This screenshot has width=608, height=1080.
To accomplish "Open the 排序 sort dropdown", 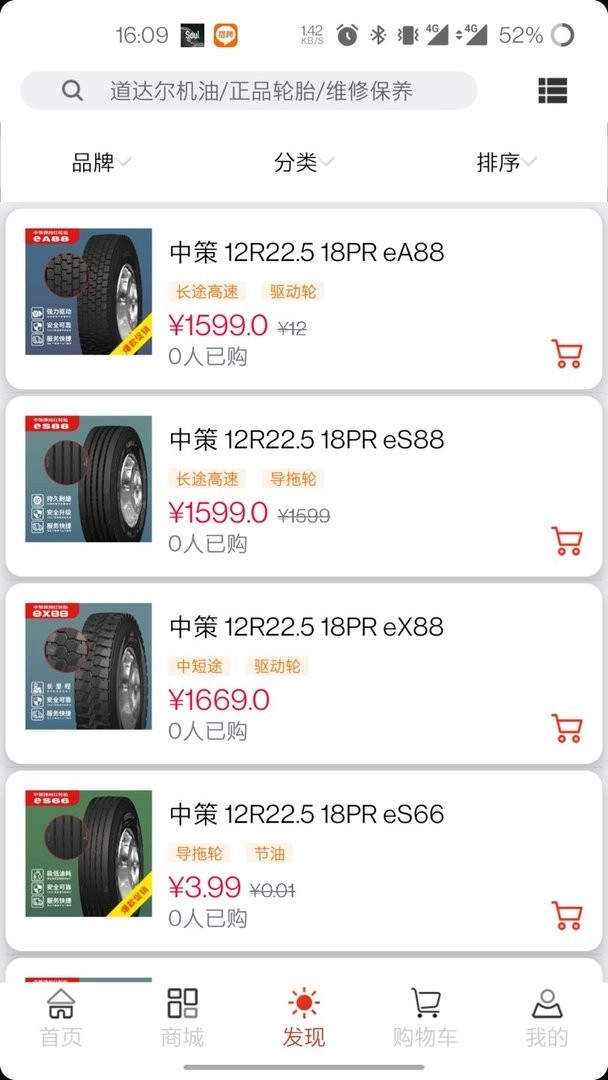I will (506, 162).
